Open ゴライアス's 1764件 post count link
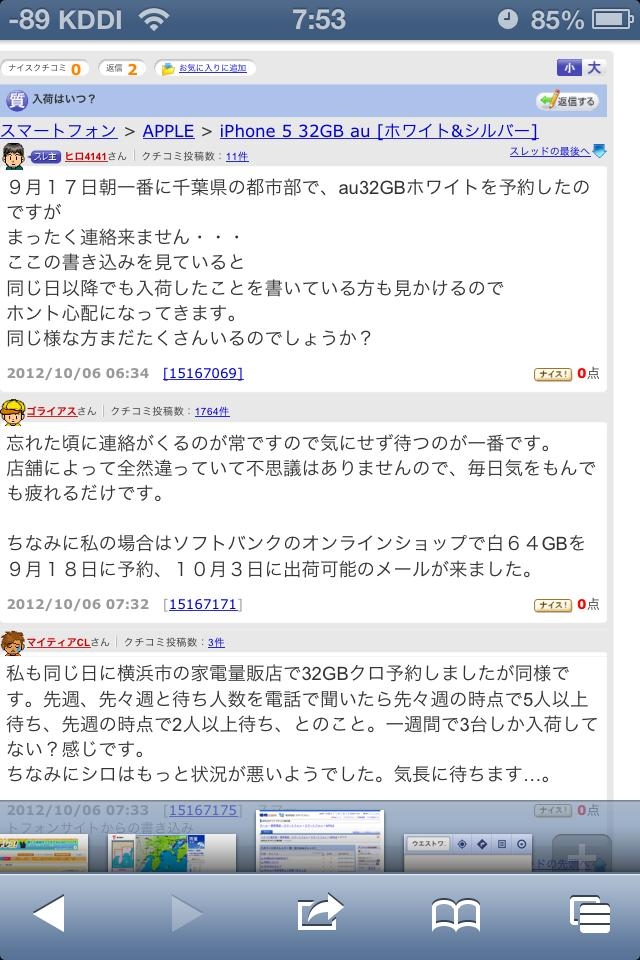The width and height of the screenshot is (640, 960). 211,411
